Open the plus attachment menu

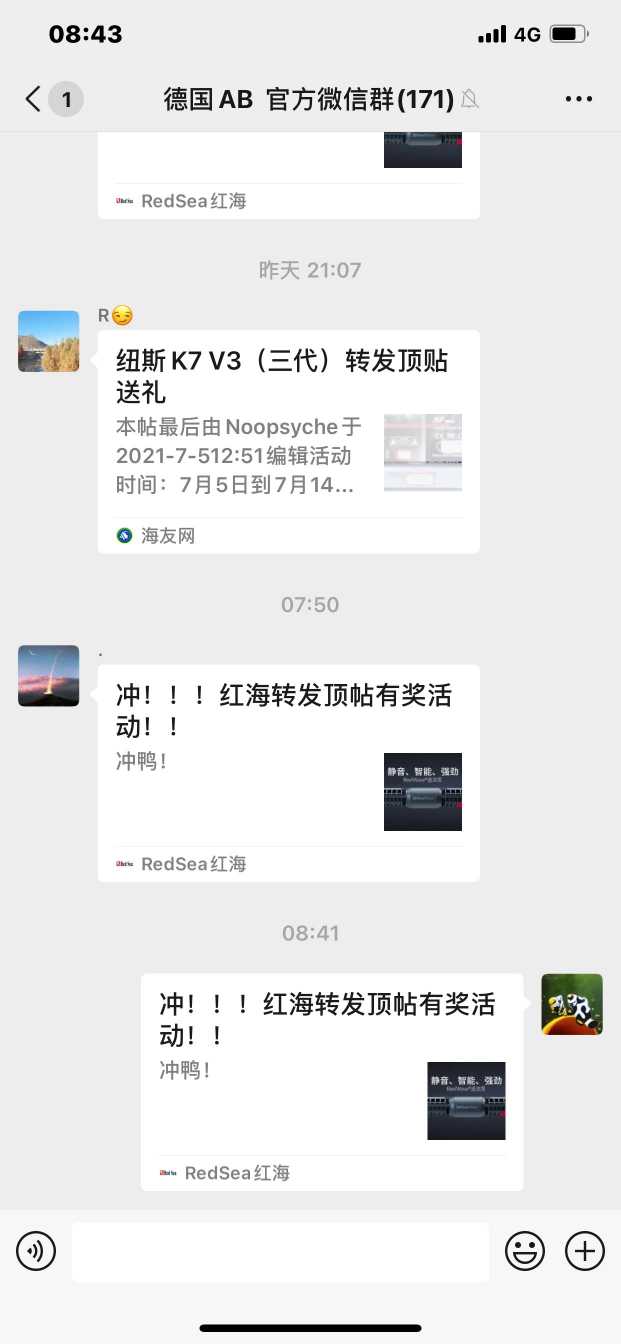(585, 1251)
